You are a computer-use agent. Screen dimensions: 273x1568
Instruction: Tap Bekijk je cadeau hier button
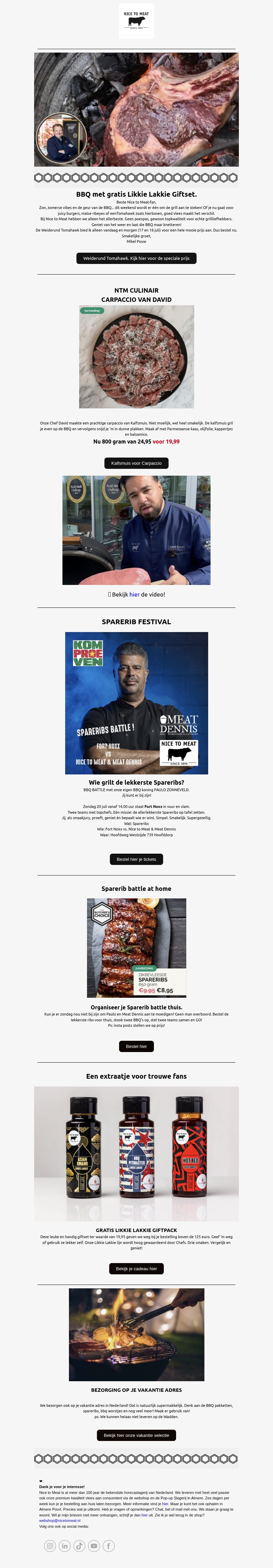(136, 1269)
